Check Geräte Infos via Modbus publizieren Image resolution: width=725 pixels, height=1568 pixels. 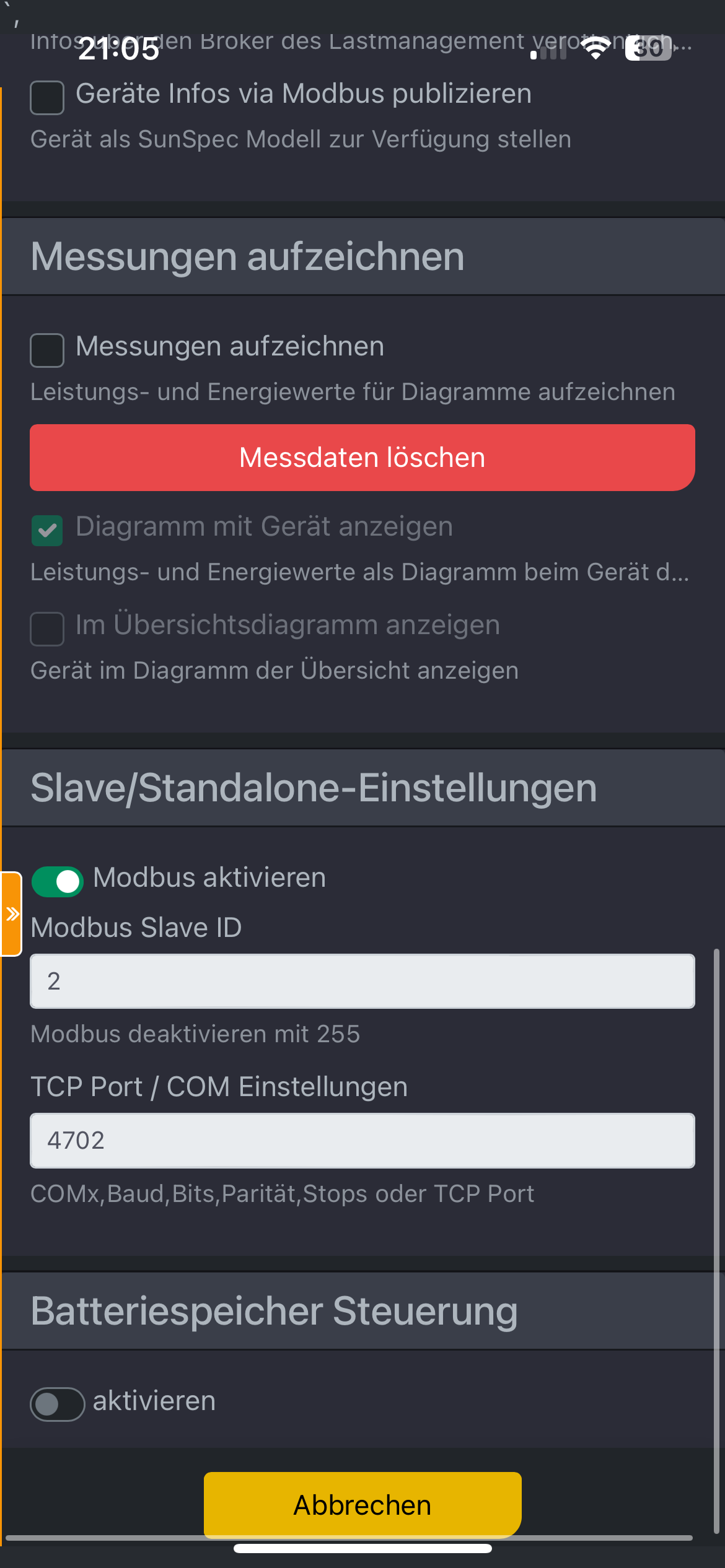click(x=47, y=98)
